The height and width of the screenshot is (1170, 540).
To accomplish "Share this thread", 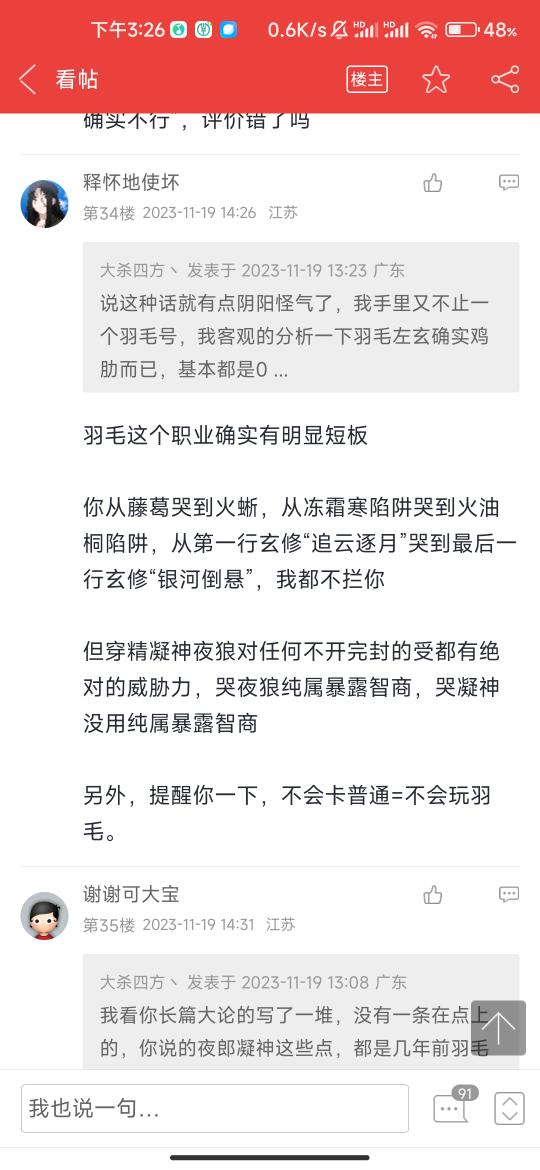I will [505, 79].
